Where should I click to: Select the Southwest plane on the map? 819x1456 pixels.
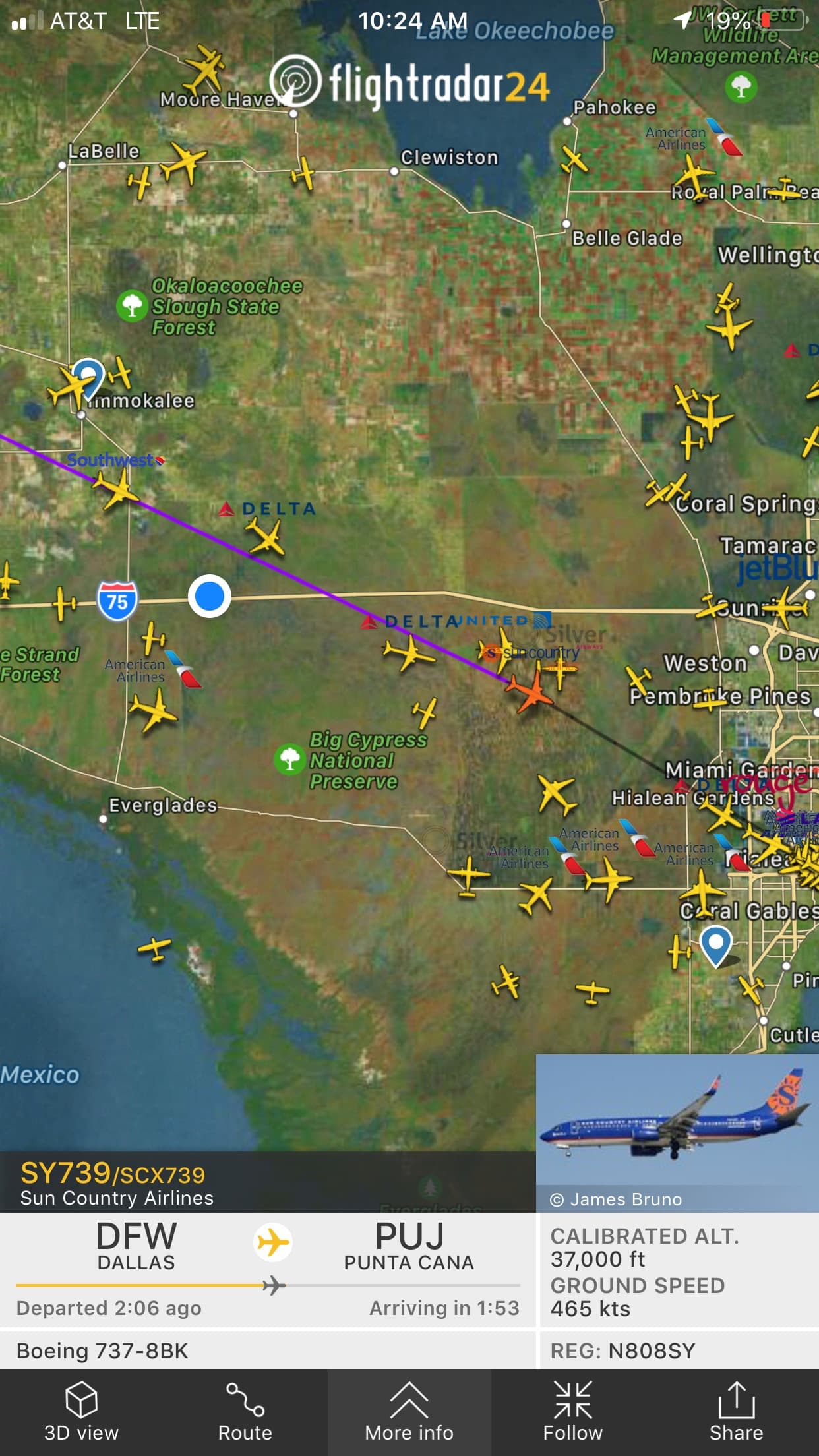coord(118,489)
